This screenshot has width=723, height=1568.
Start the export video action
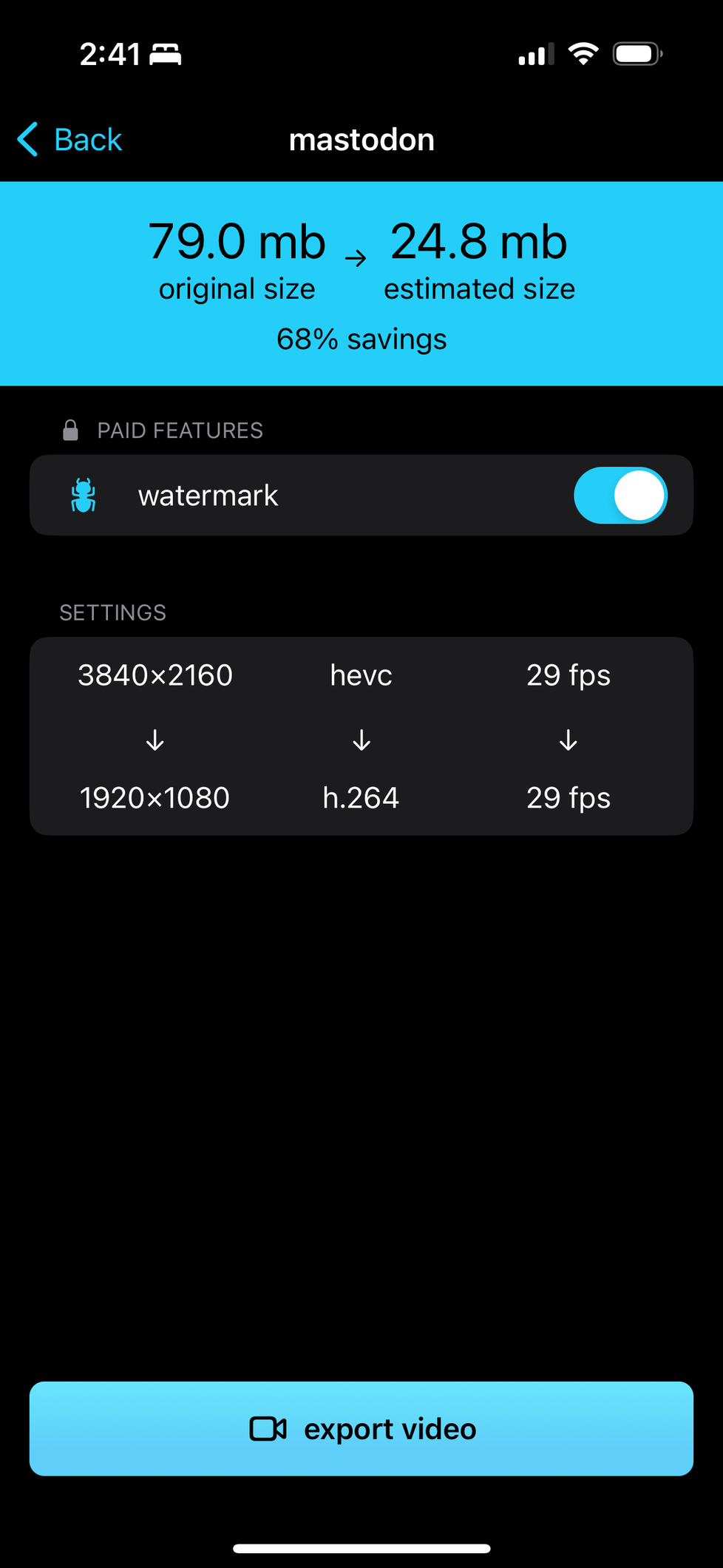tap(361, 1428)
